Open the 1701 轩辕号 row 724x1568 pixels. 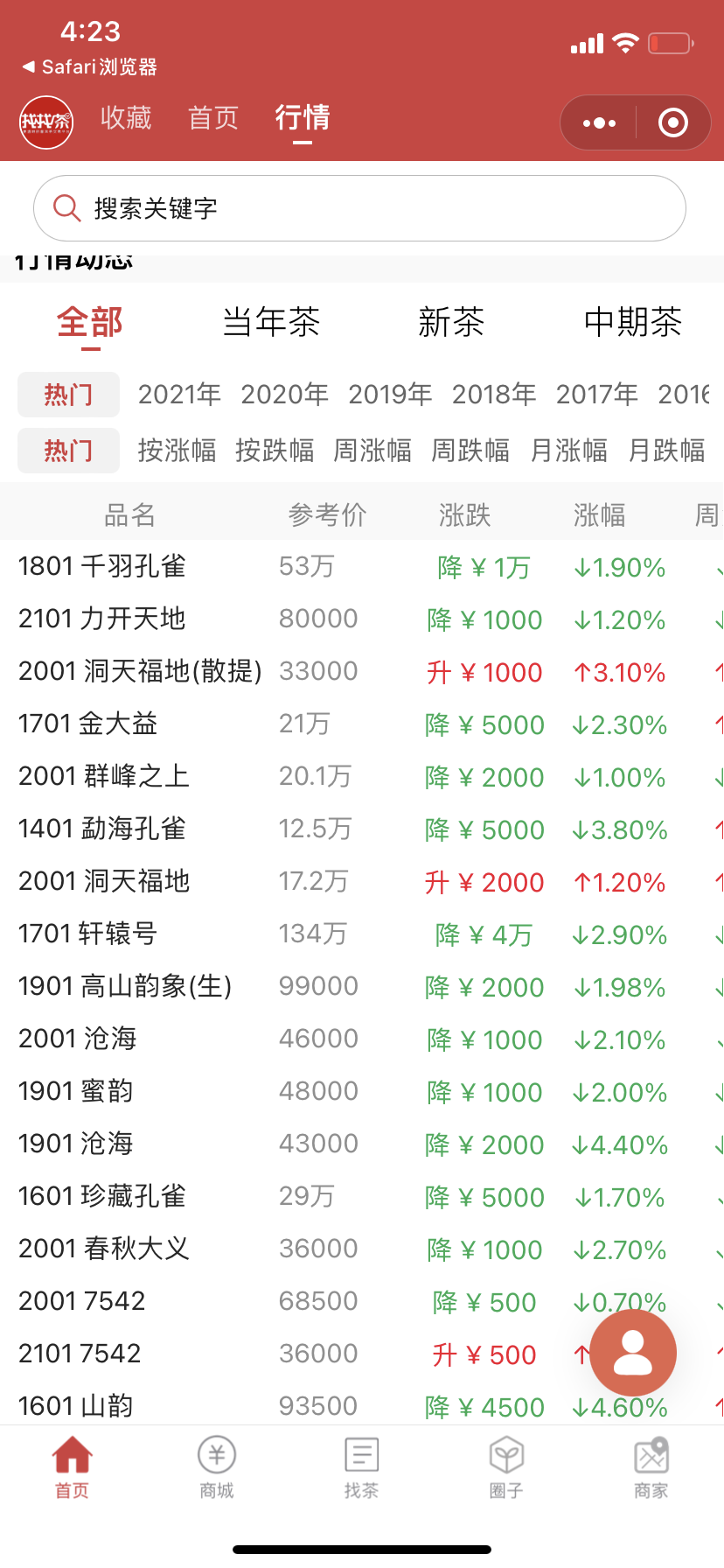(x=362, y=934)
